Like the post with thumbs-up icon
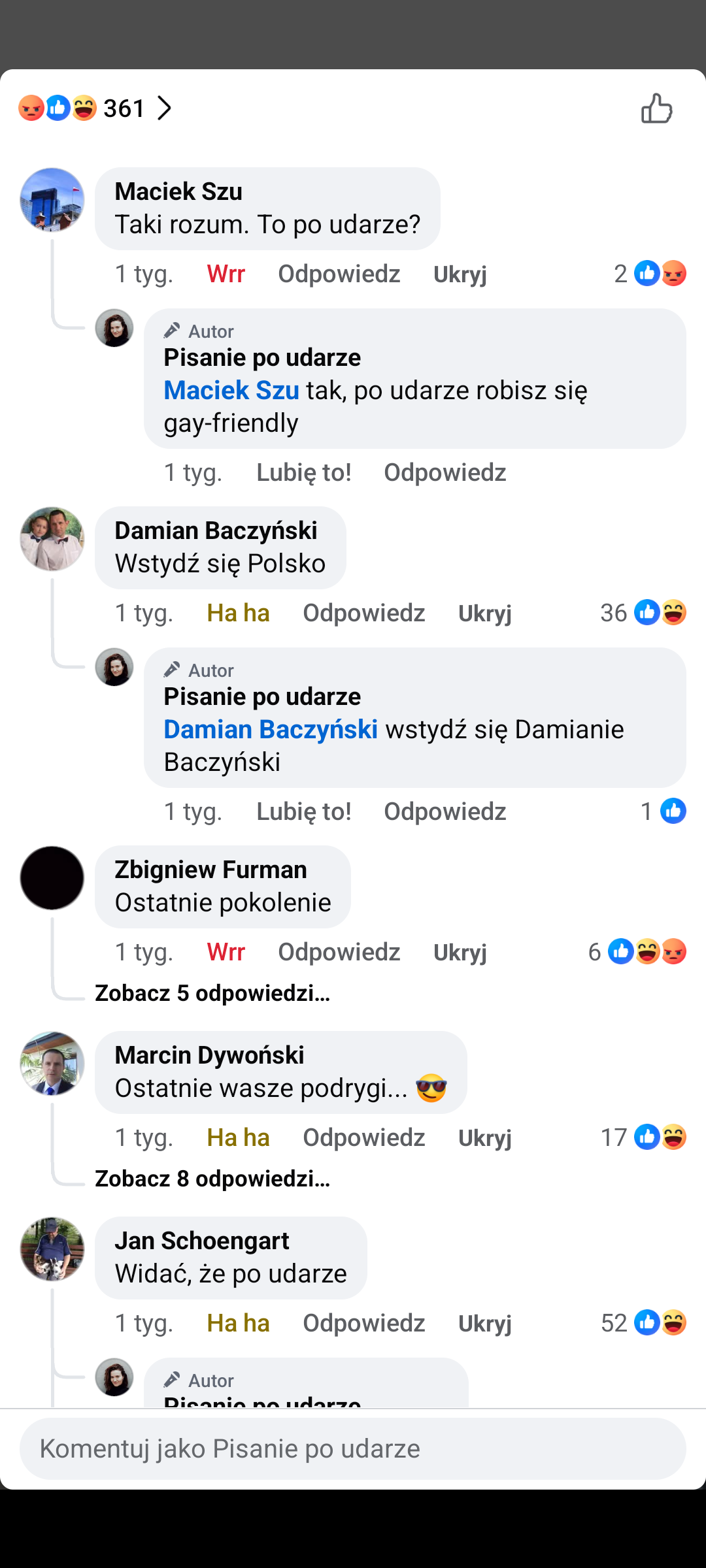Image resolution: width=706 pixels, height=1568 pixels. click(656, 108)
